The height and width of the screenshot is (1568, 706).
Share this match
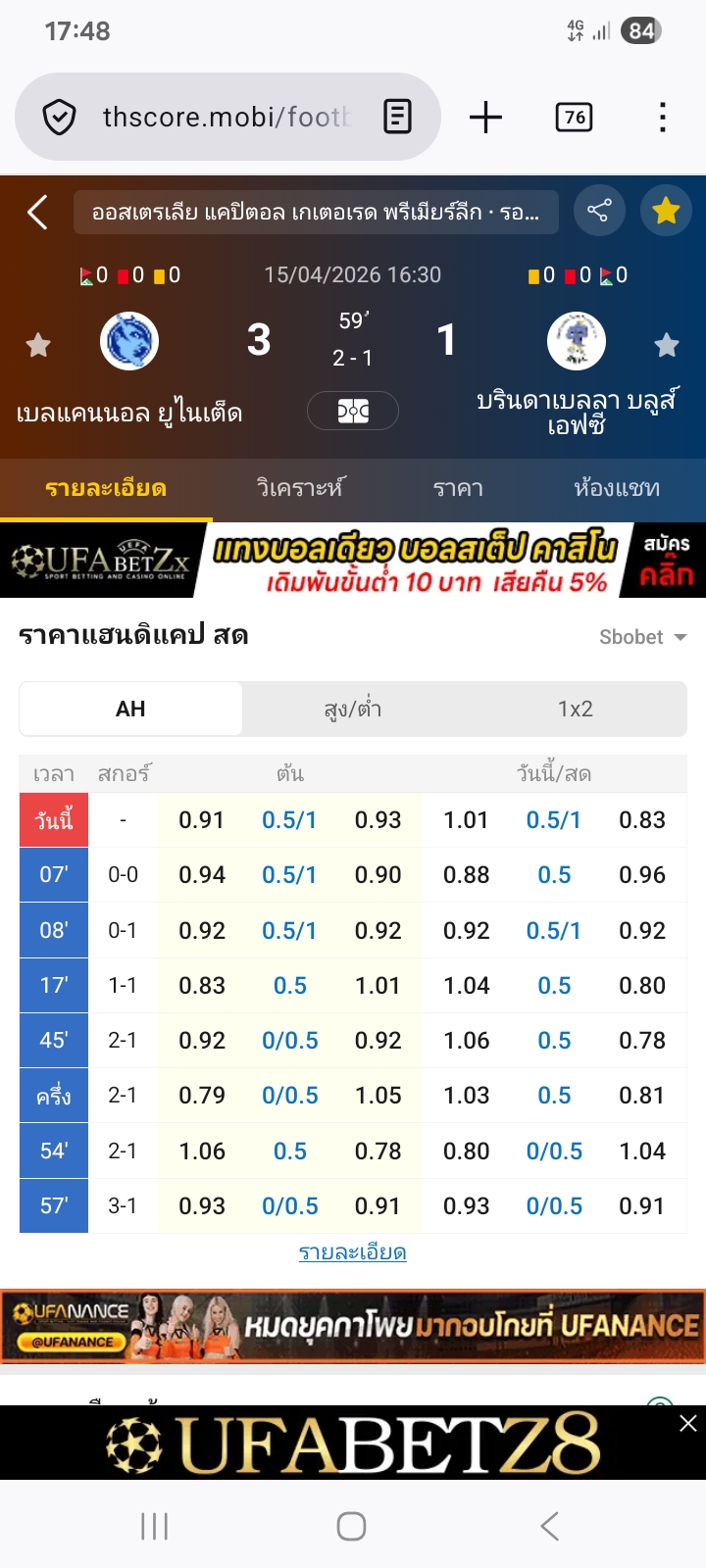pos(598,211)
